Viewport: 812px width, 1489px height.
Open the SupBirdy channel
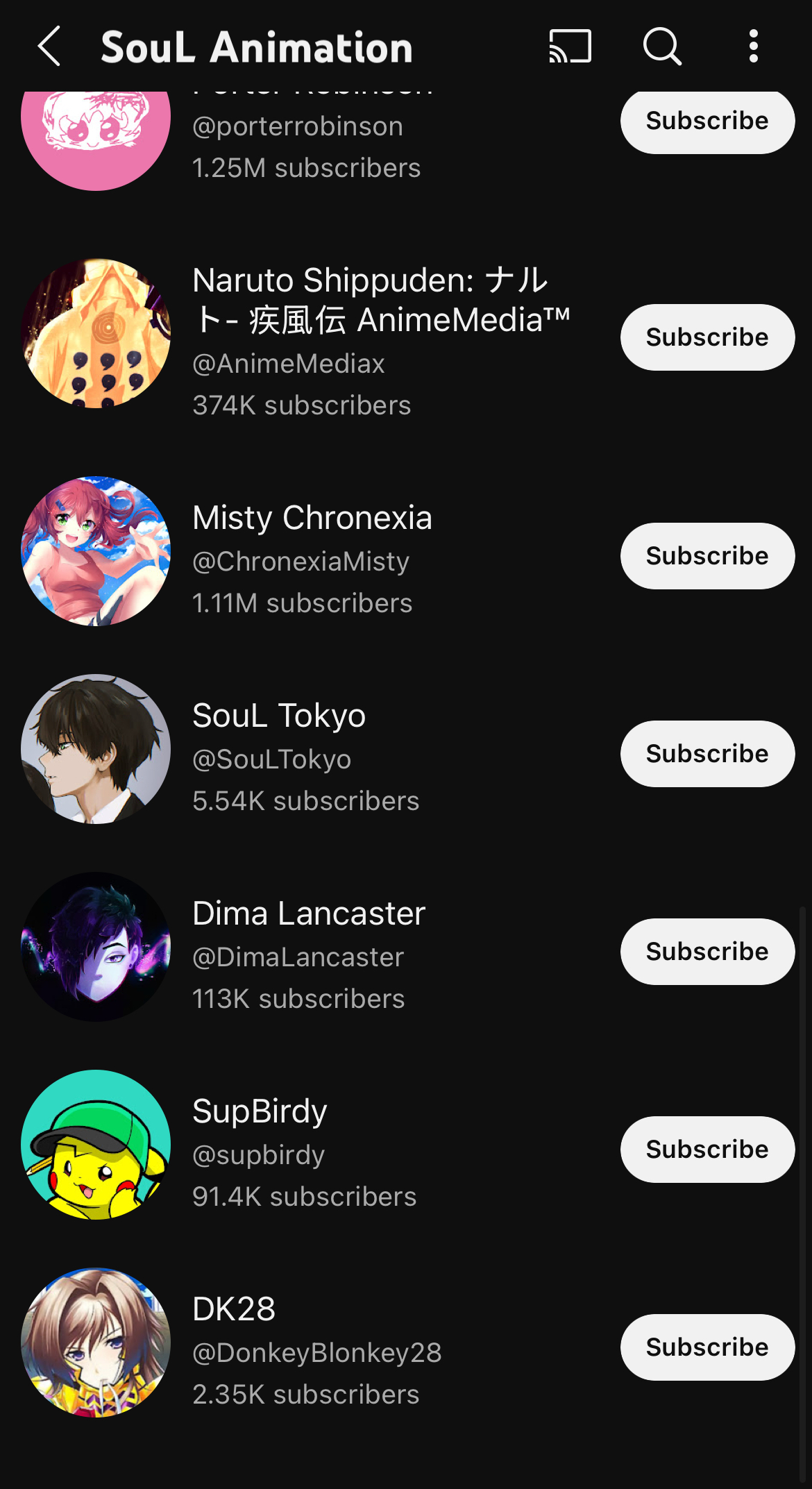(x=260, y=1111)
